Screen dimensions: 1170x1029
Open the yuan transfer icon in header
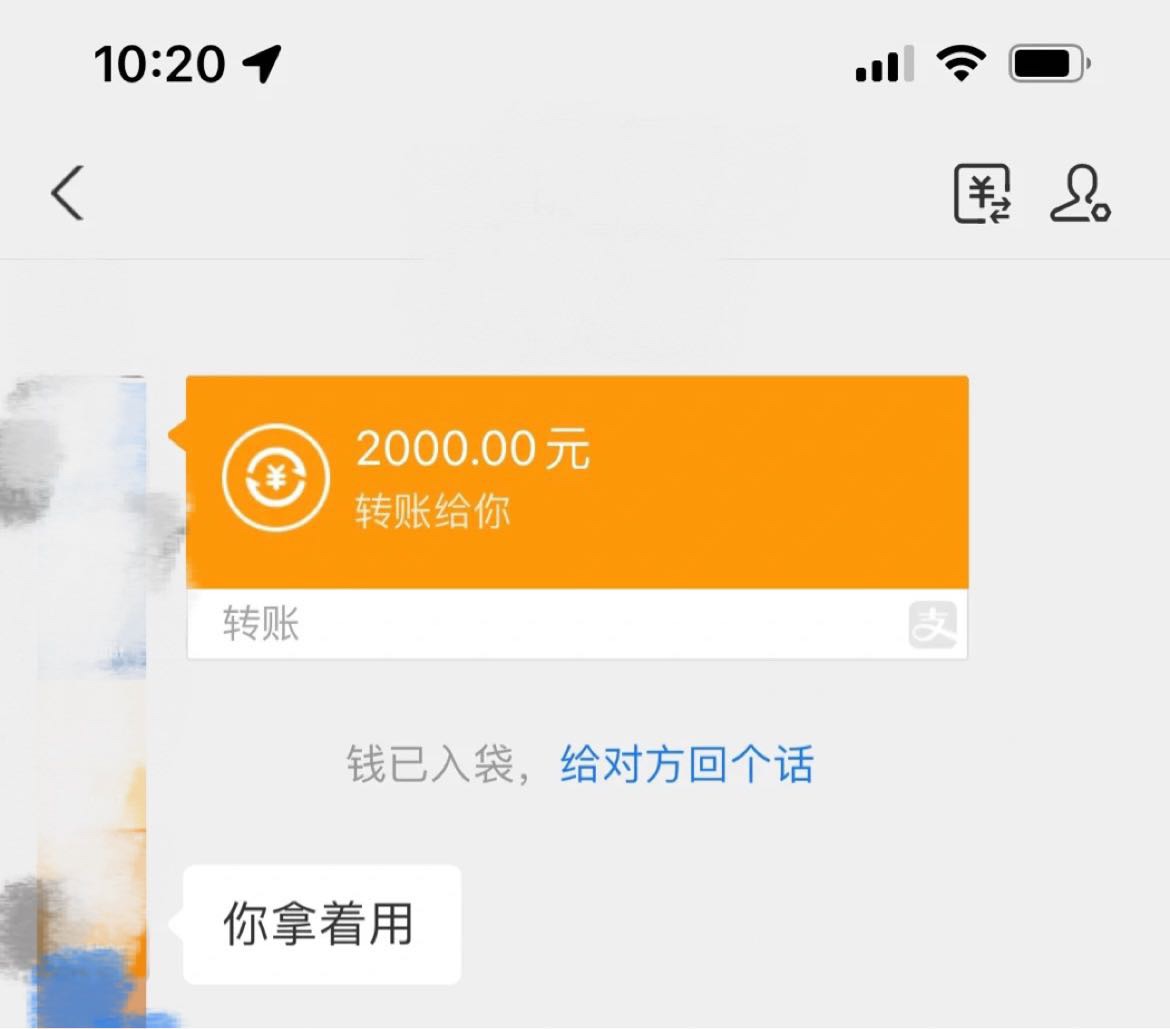[981, 192]
